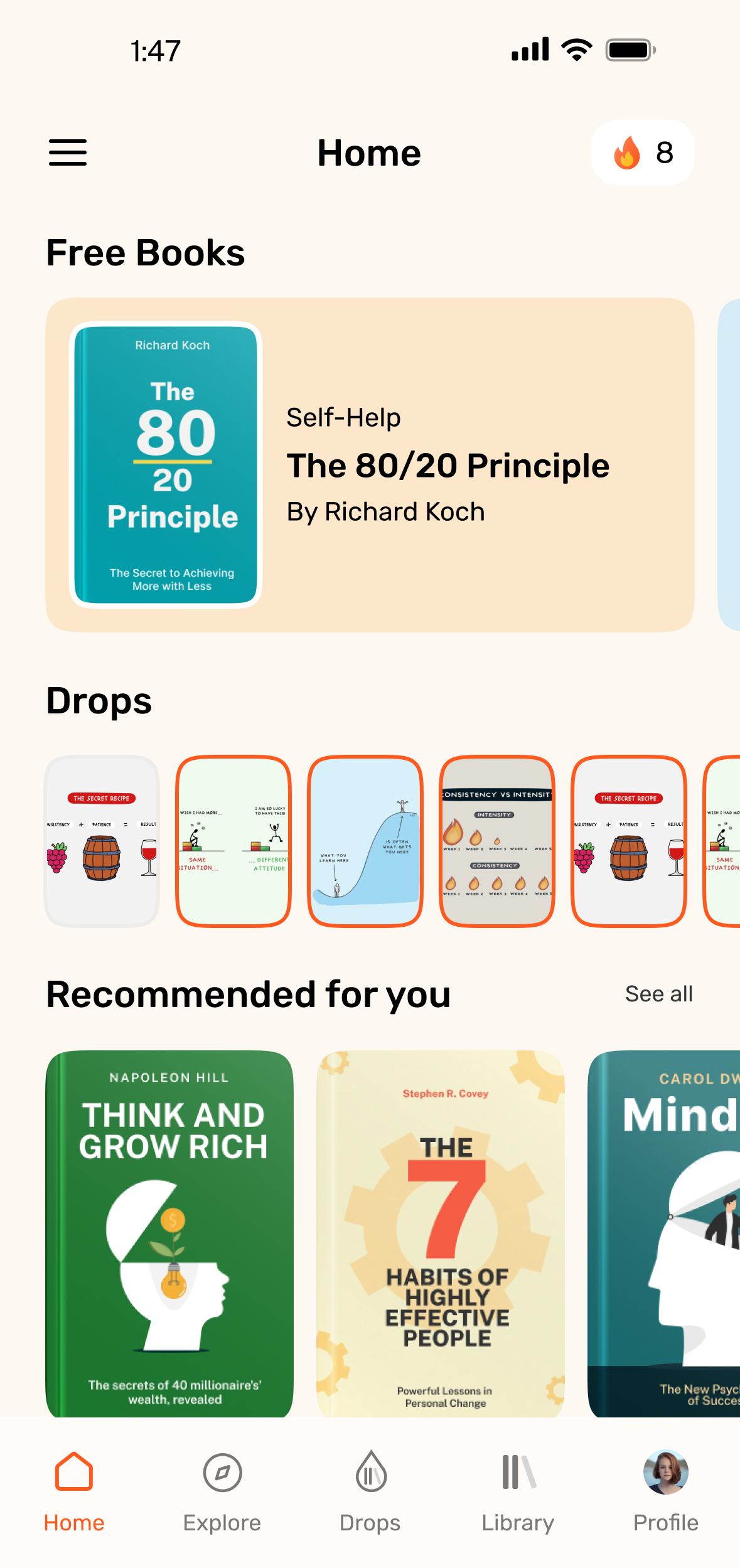Open the Mindset book by Carol Dweck
The height and width of the screenshot is (1568, 740).
click(x=664, y=1233)
